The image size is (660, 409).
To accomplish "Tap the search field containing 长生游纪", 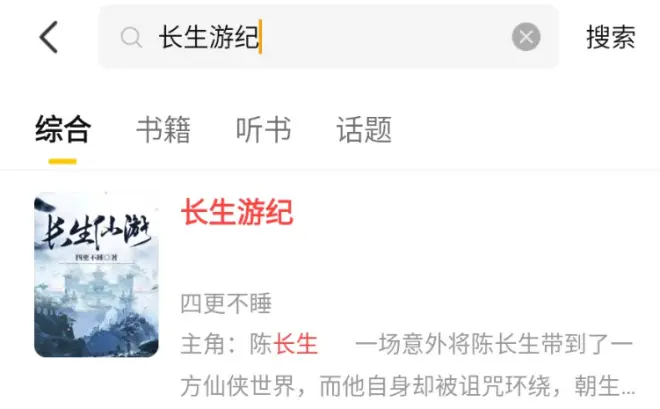I will click(x=320, y=38).
